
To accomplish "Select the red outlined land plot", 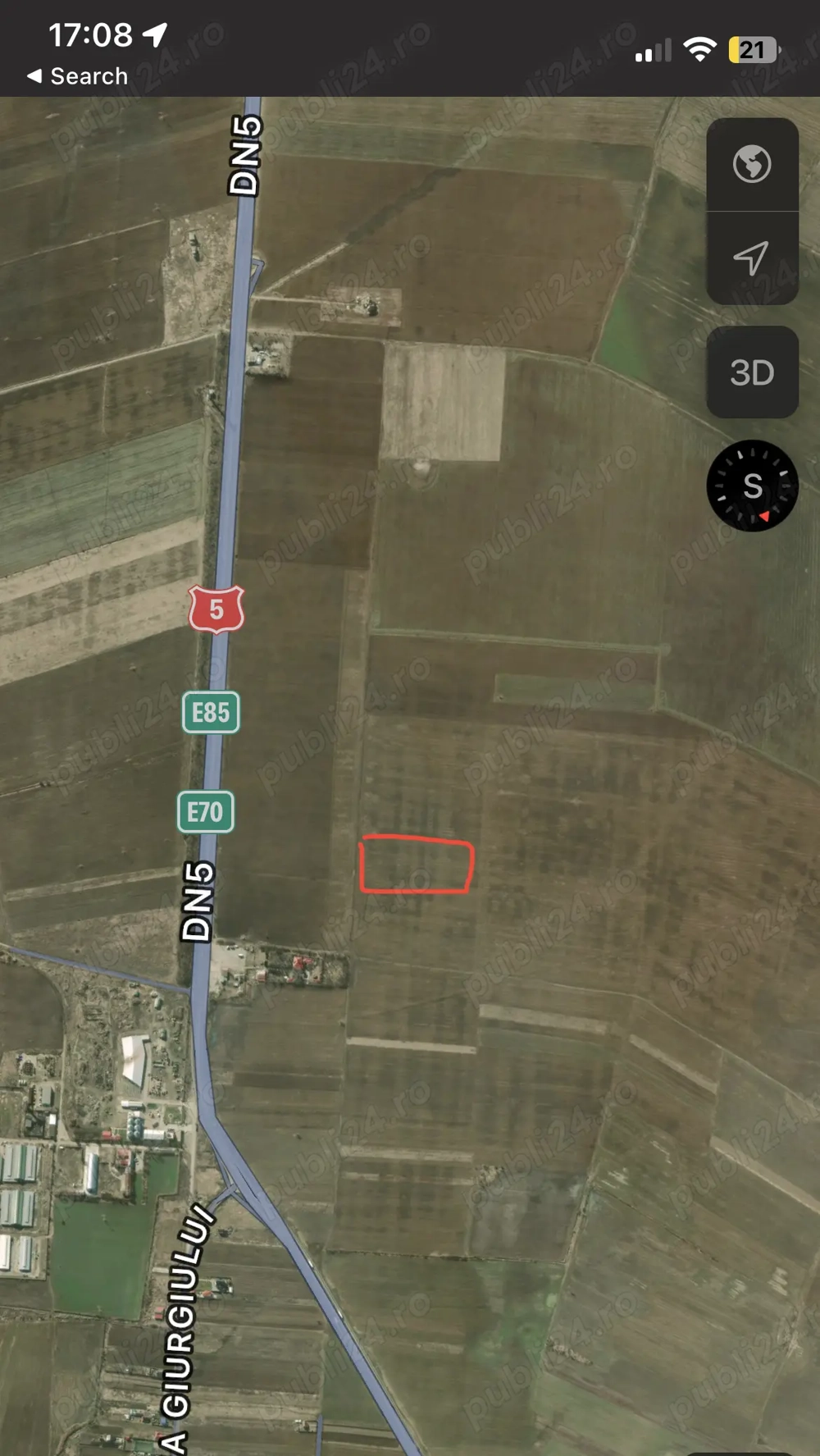I will click(x=417, y=863).
